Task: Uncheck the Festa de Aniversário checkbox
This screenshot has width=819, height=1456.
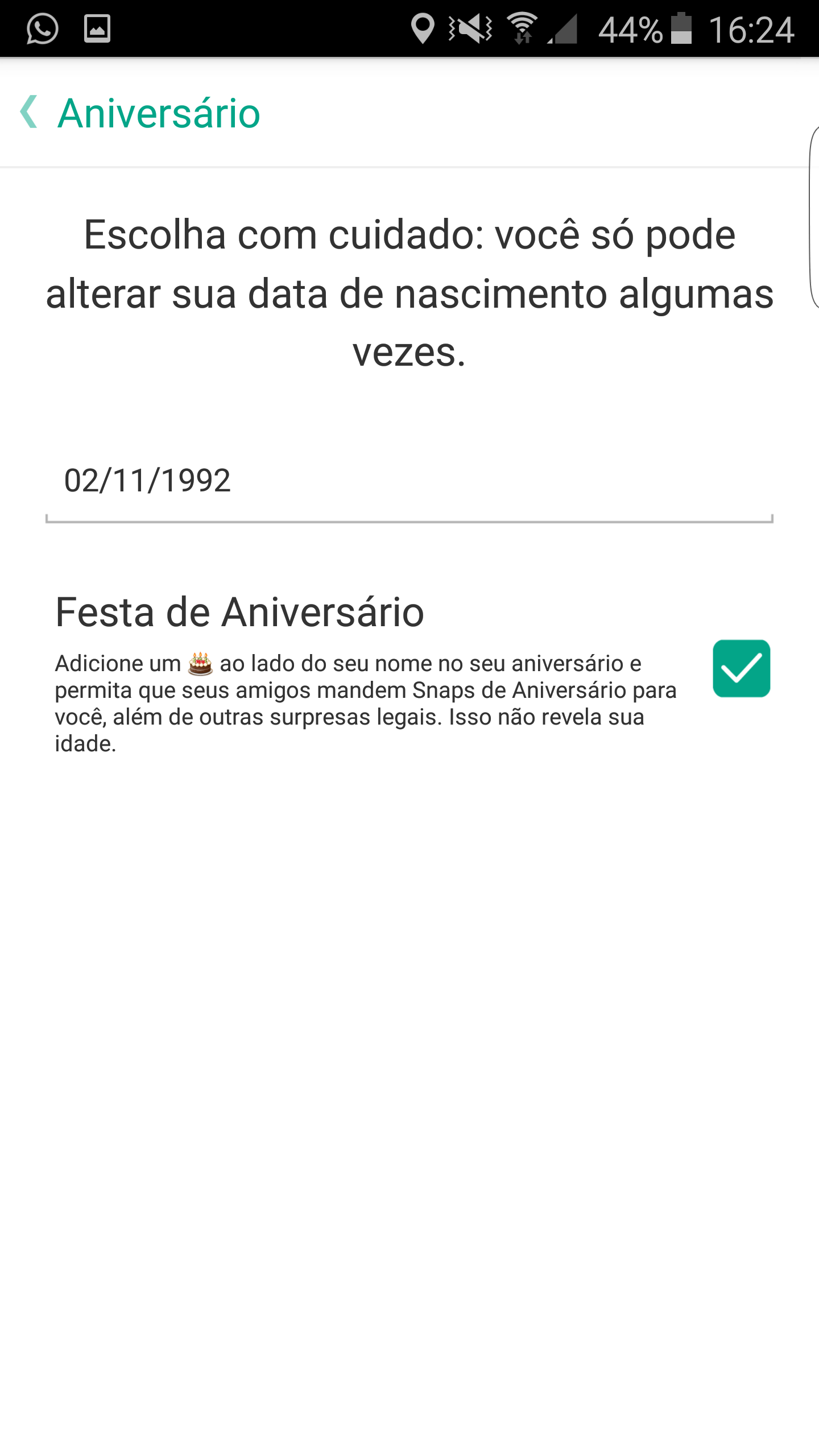Action: (741, 668)
